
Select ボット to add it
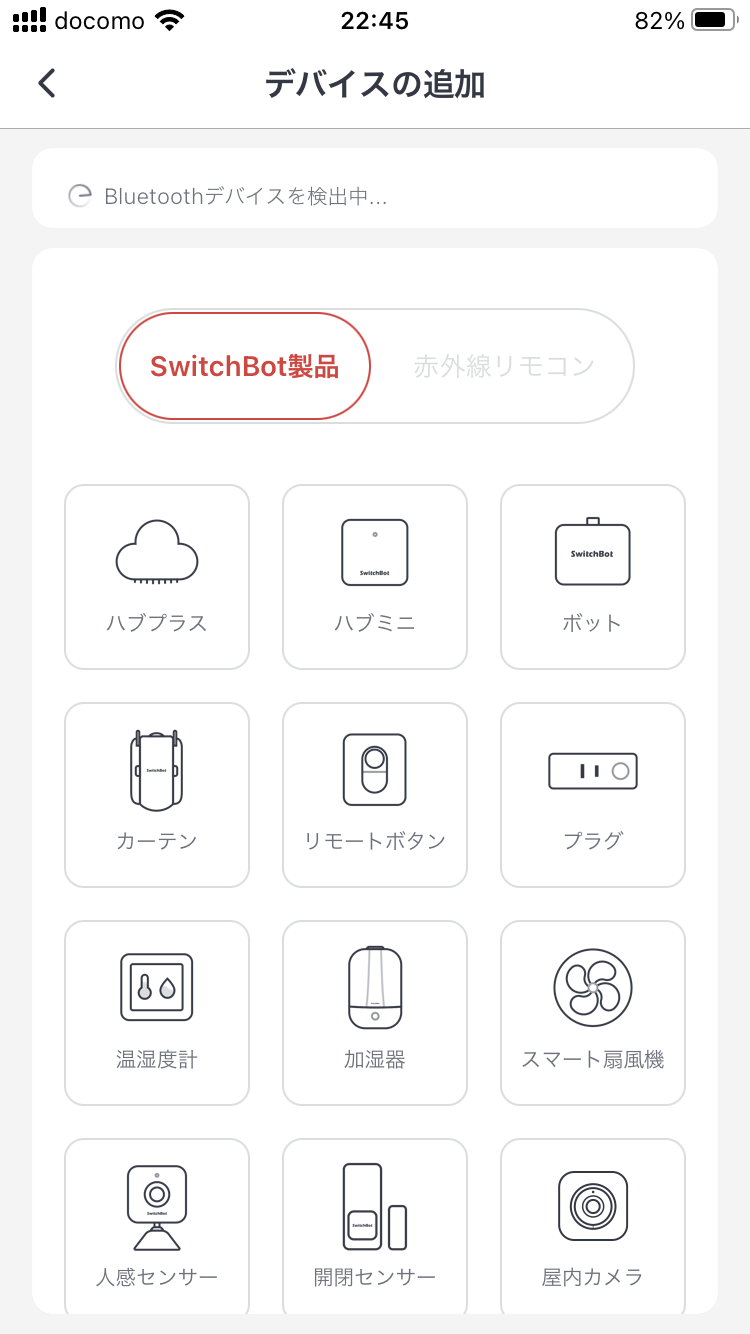point(593,577)
